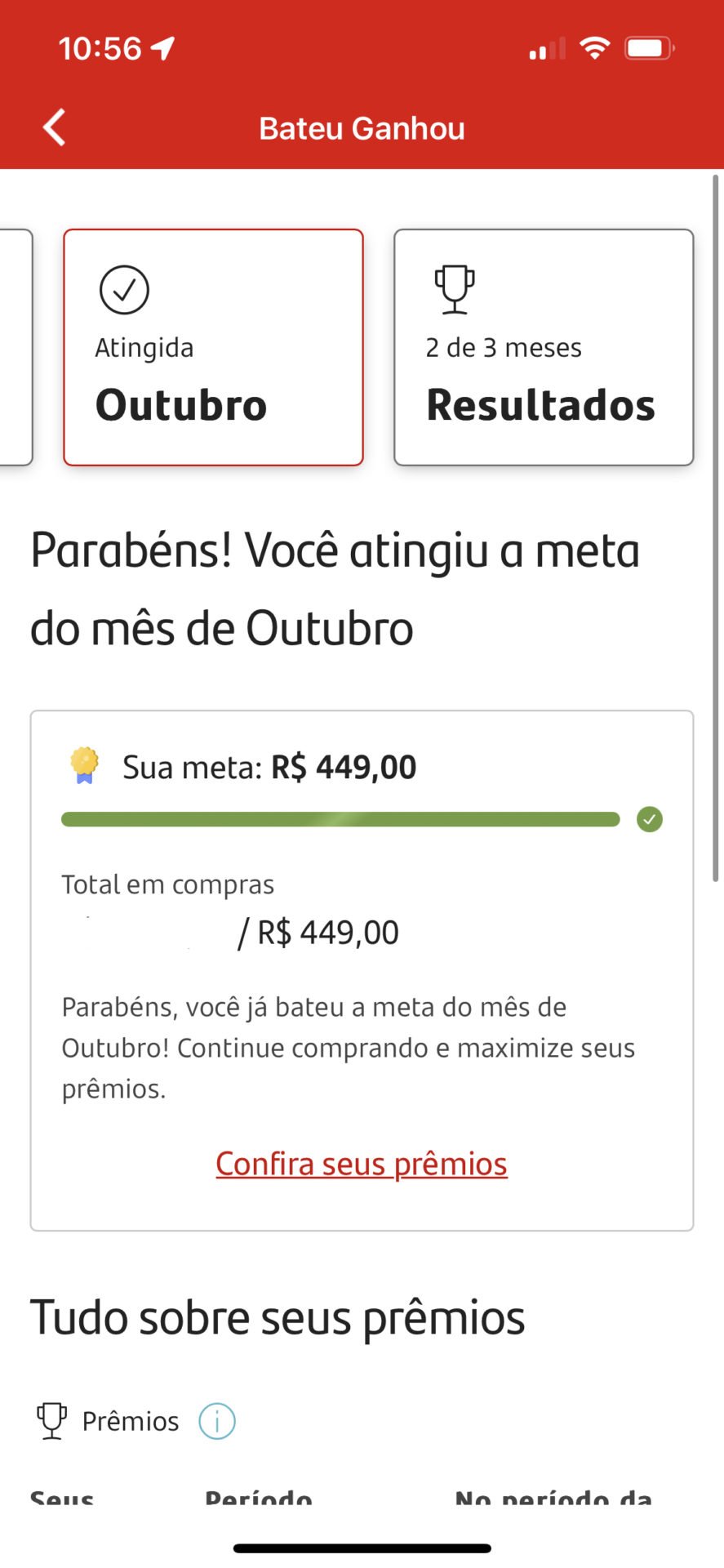
Task: Show info about Prêmios
Action: [217, 1421]
